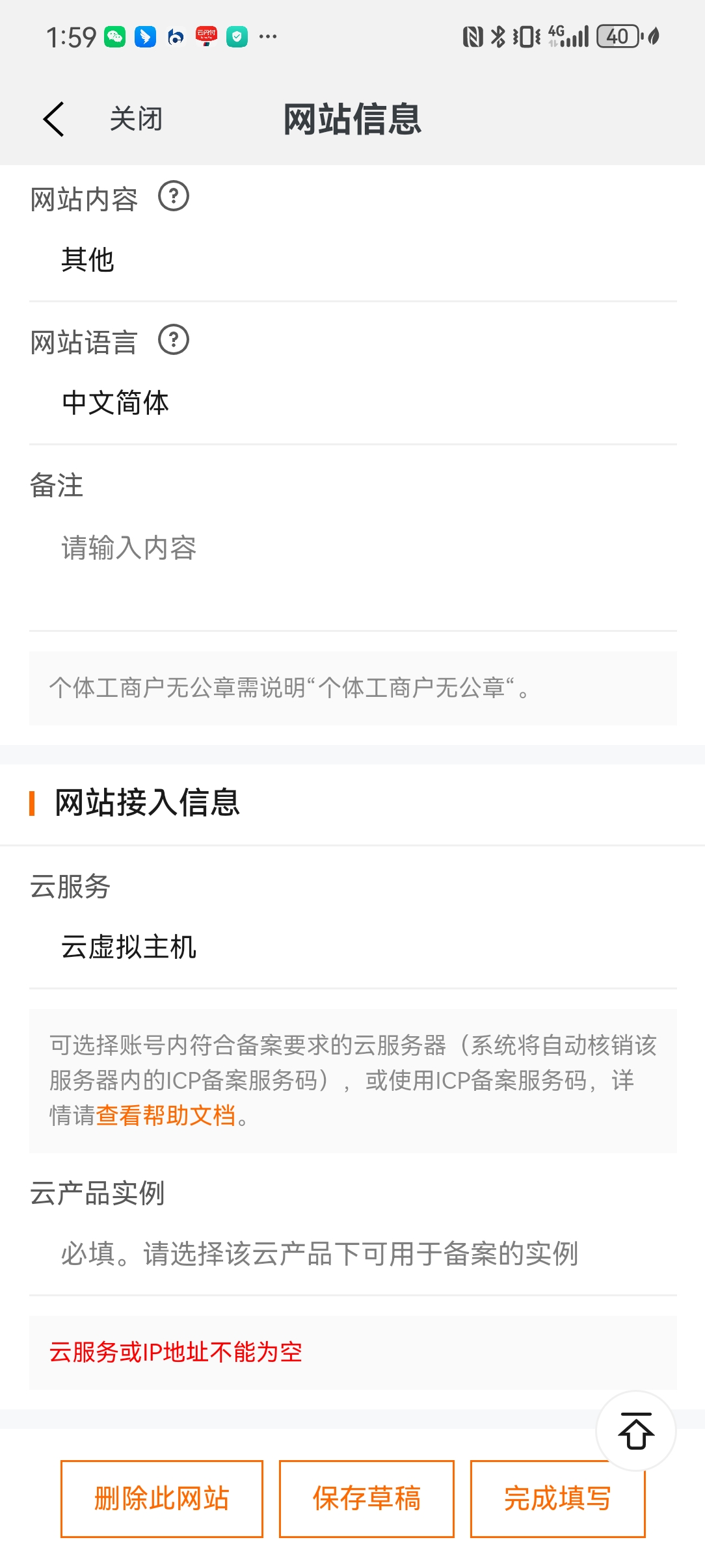Image resolution: width=705 pixels, height=1568 pixels.
Task: Tap 删除此网站 button
Action: (162, 1498)
